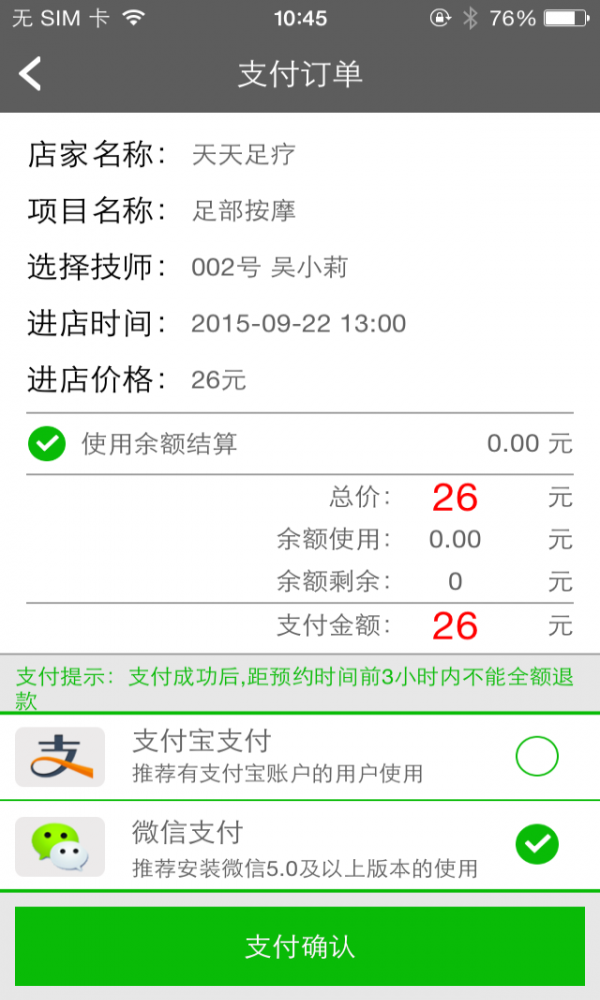
Task: Go back from the 支付订单 screen
Action: click(x=31, y=74)
